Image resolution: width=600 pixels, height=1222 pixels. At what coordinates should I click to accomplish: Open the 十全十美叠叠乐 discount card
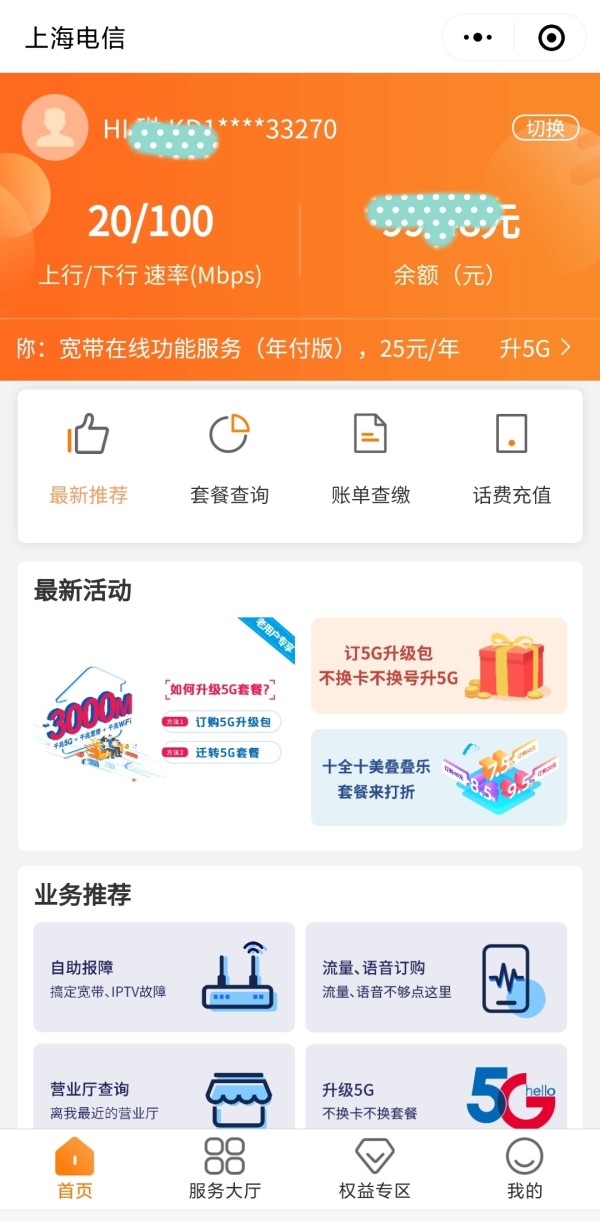[438, 778]
